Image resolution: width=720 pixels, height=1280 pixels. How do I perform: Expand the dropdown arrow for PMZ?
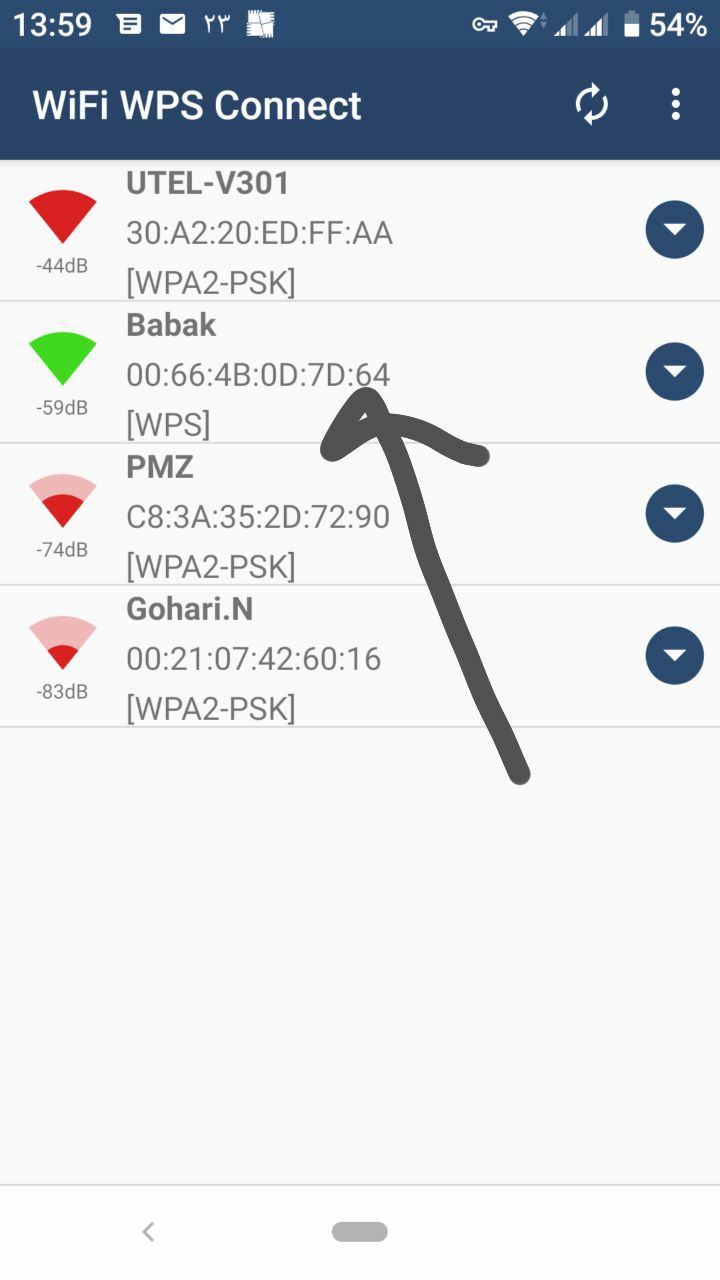click(x=675, y=514)
